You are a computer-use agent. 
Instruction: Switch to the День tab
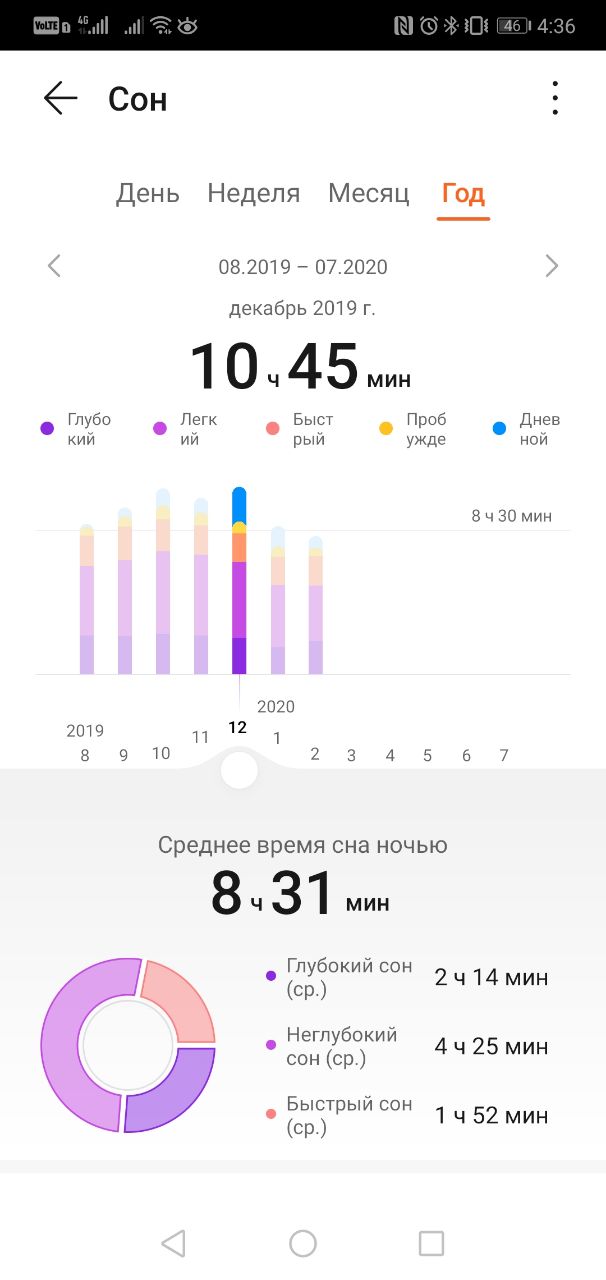pos(148,193)
